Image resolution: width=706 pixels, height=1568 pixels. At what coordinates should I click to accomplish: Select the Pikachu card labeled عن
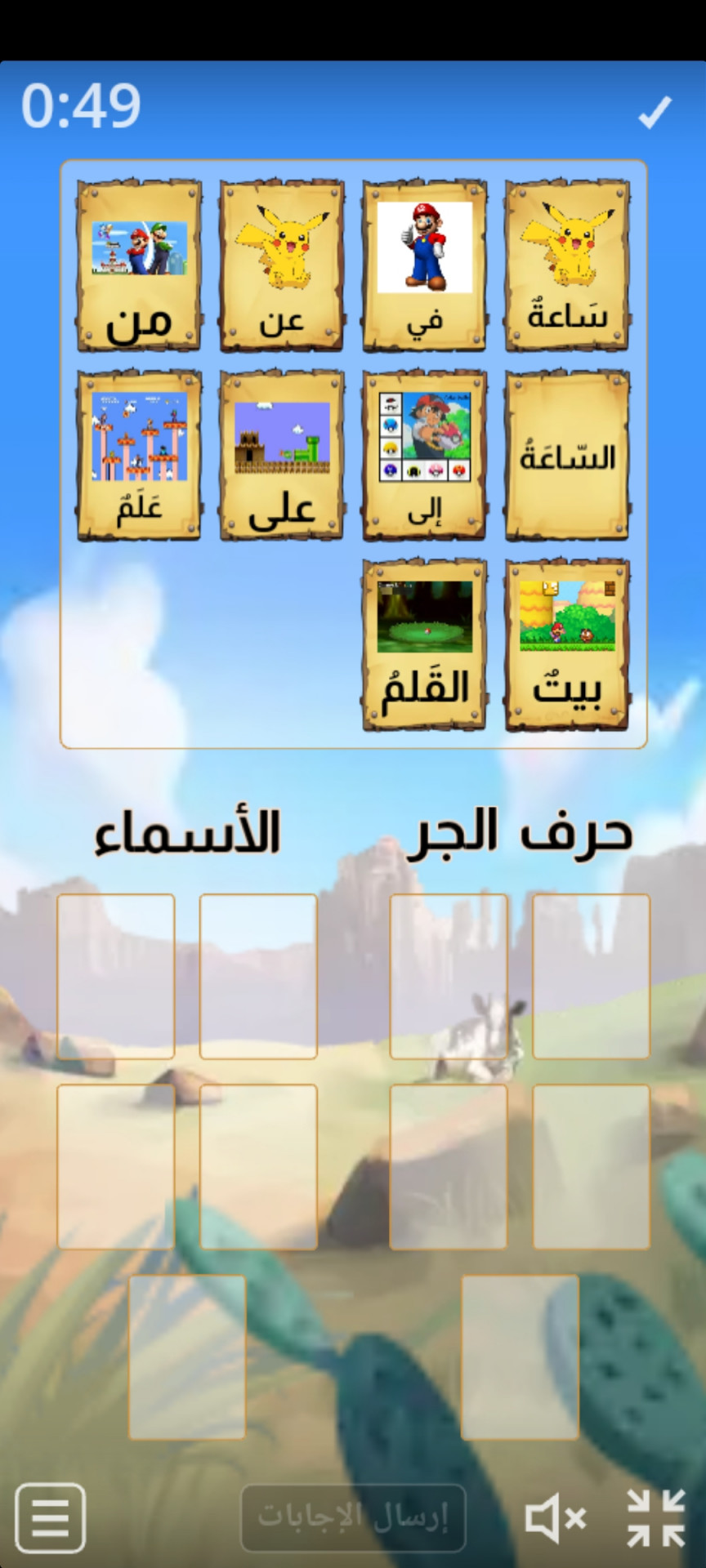(x=282, y=265)
